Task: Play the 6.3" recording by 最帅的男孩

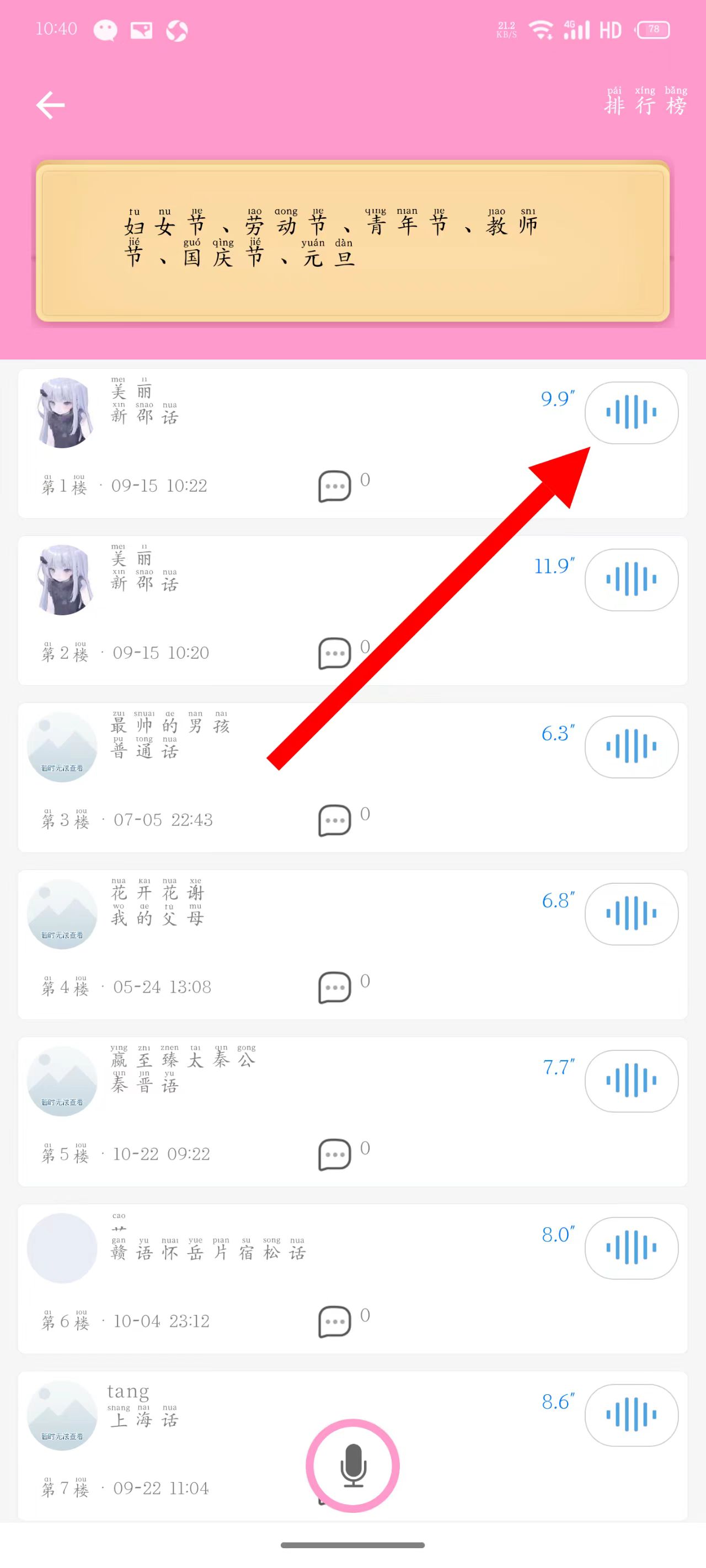Action: coord(631,747)
